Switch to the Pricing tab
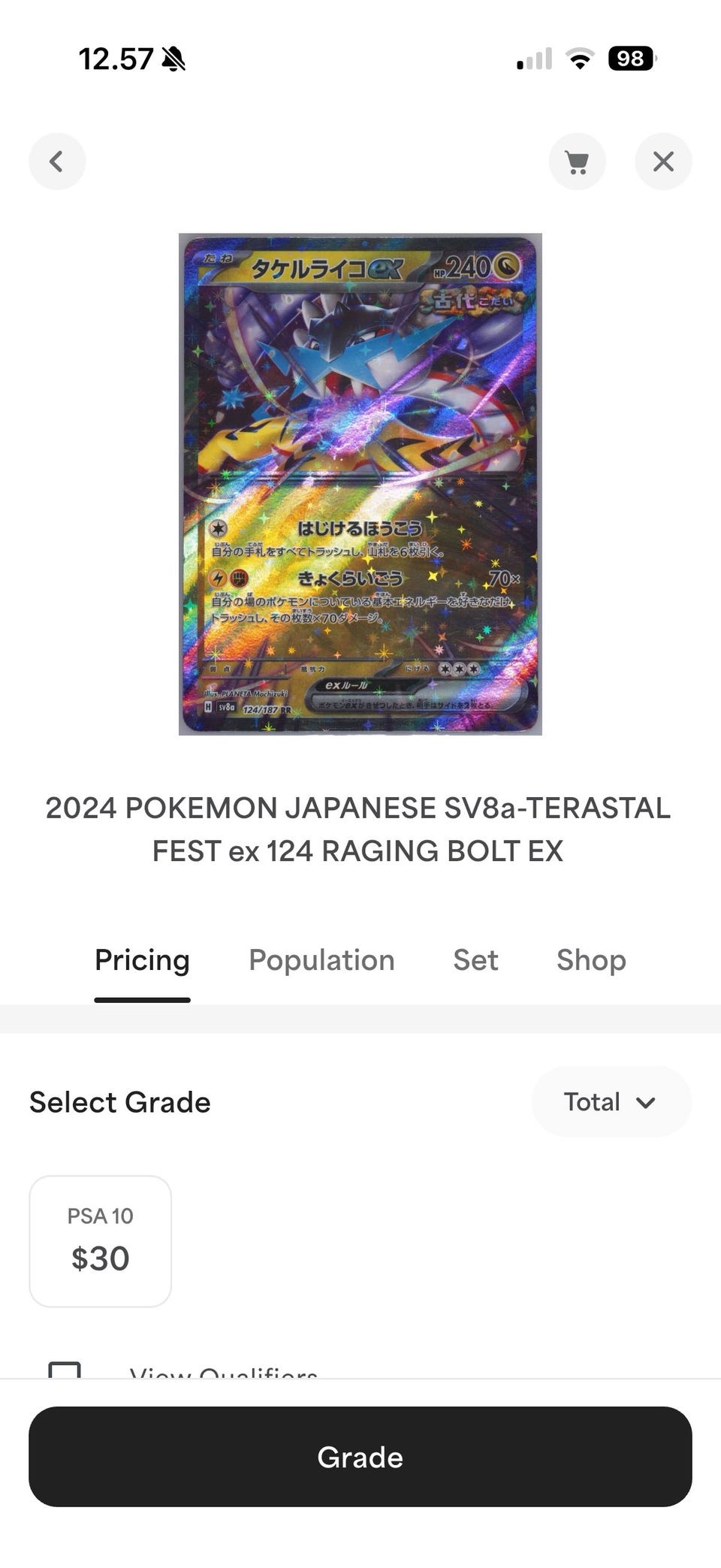The width and height of the screenshot is (721, 1568). click(x=142, y=960)
